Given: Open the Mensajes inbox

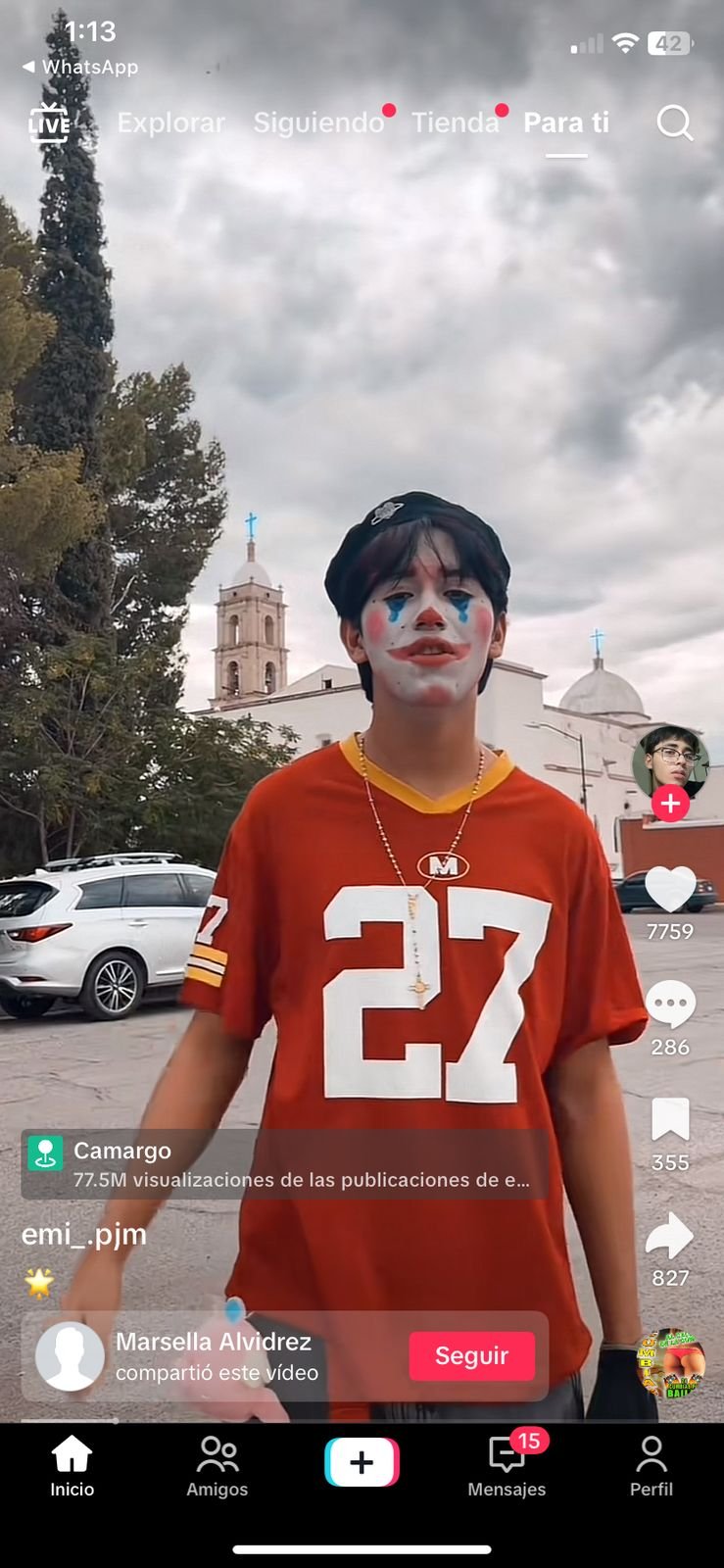Looking at the screenshot, I should click(x=507, y=1465).
